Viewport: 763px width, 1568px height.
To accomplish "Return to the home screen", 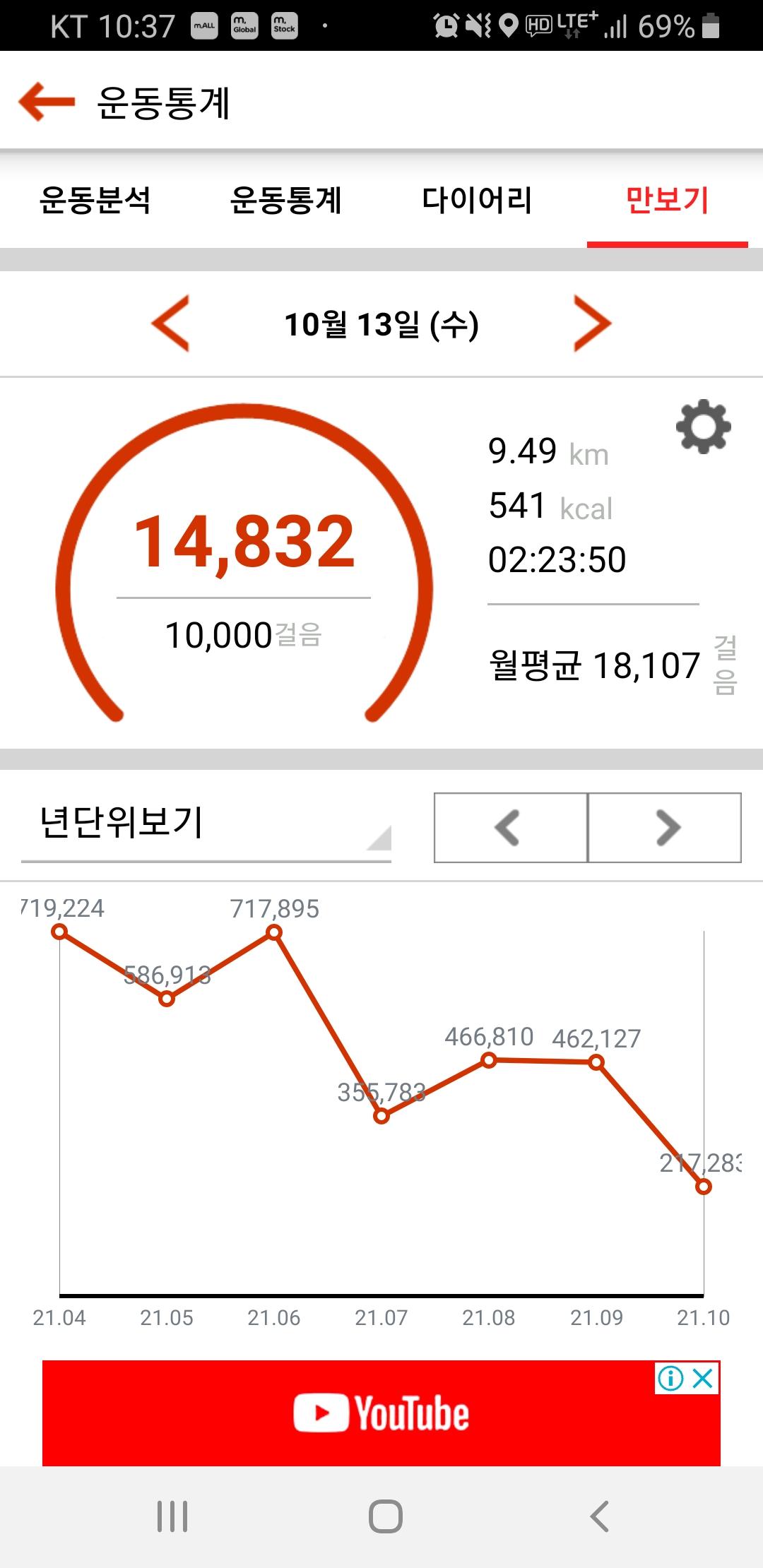I will coord(386,1516).
